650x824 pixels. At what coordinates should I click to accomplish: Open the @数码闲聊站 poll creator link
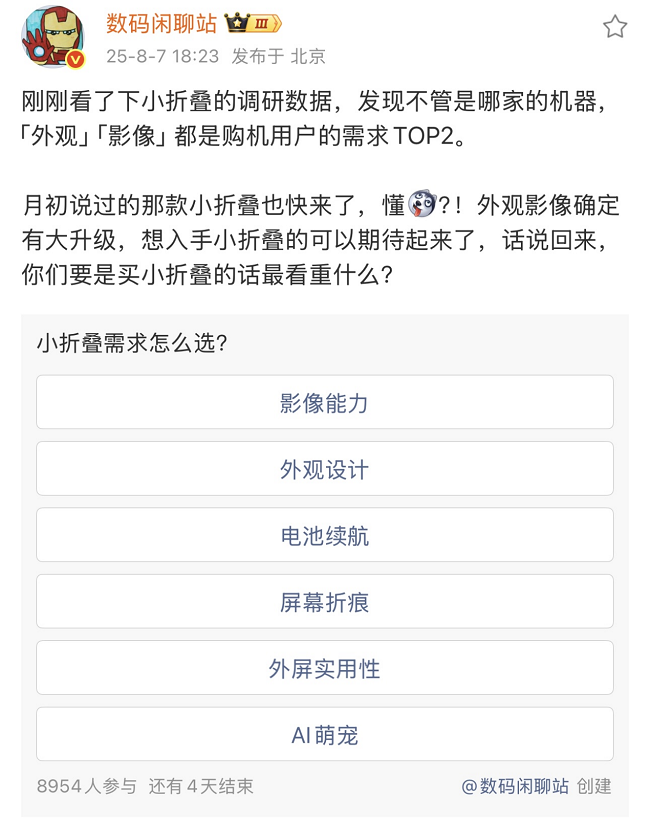(515, 786)
